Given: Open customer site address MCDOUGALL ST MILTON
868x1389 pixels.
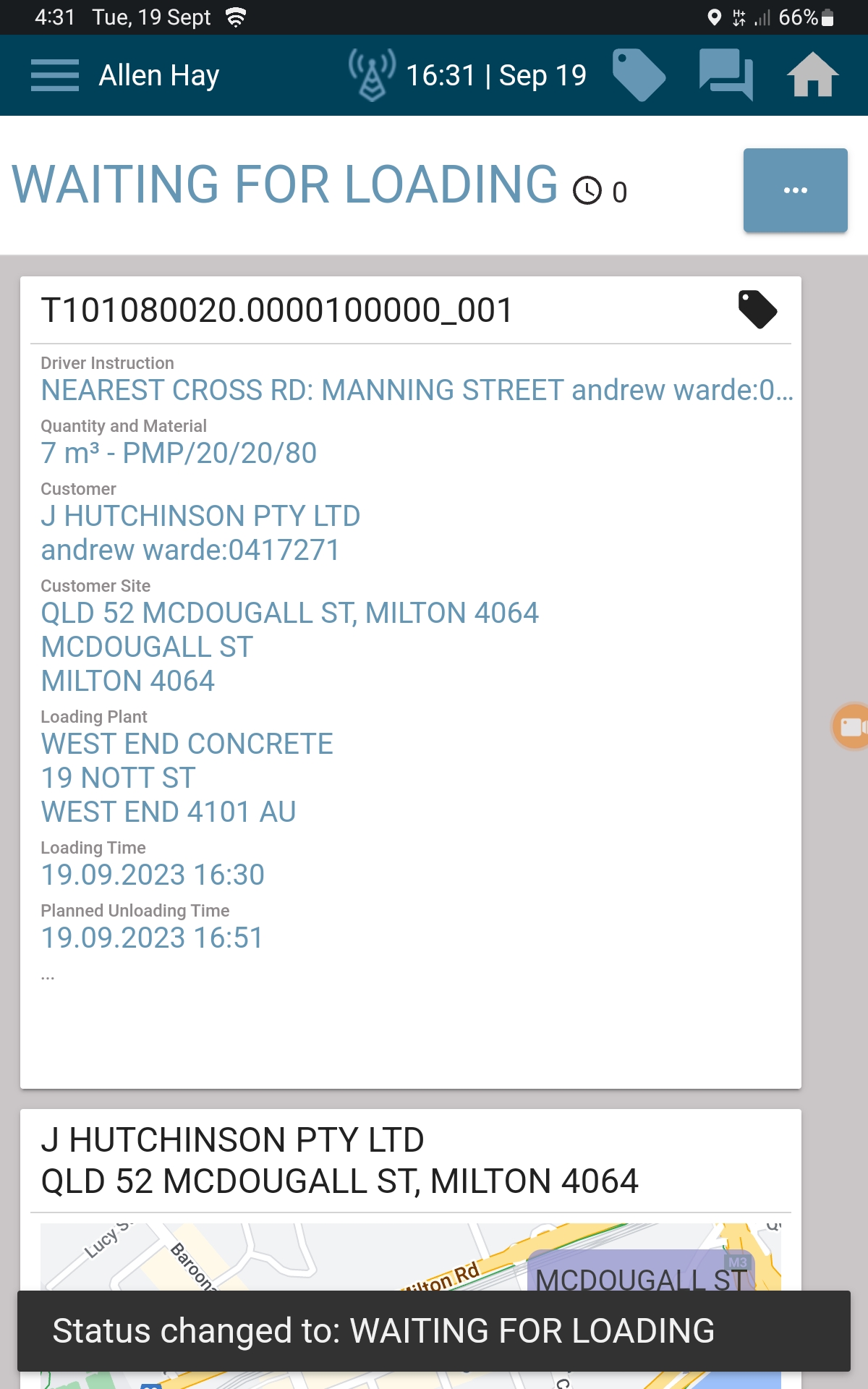Looking at the screenshot, I should 289,613.
